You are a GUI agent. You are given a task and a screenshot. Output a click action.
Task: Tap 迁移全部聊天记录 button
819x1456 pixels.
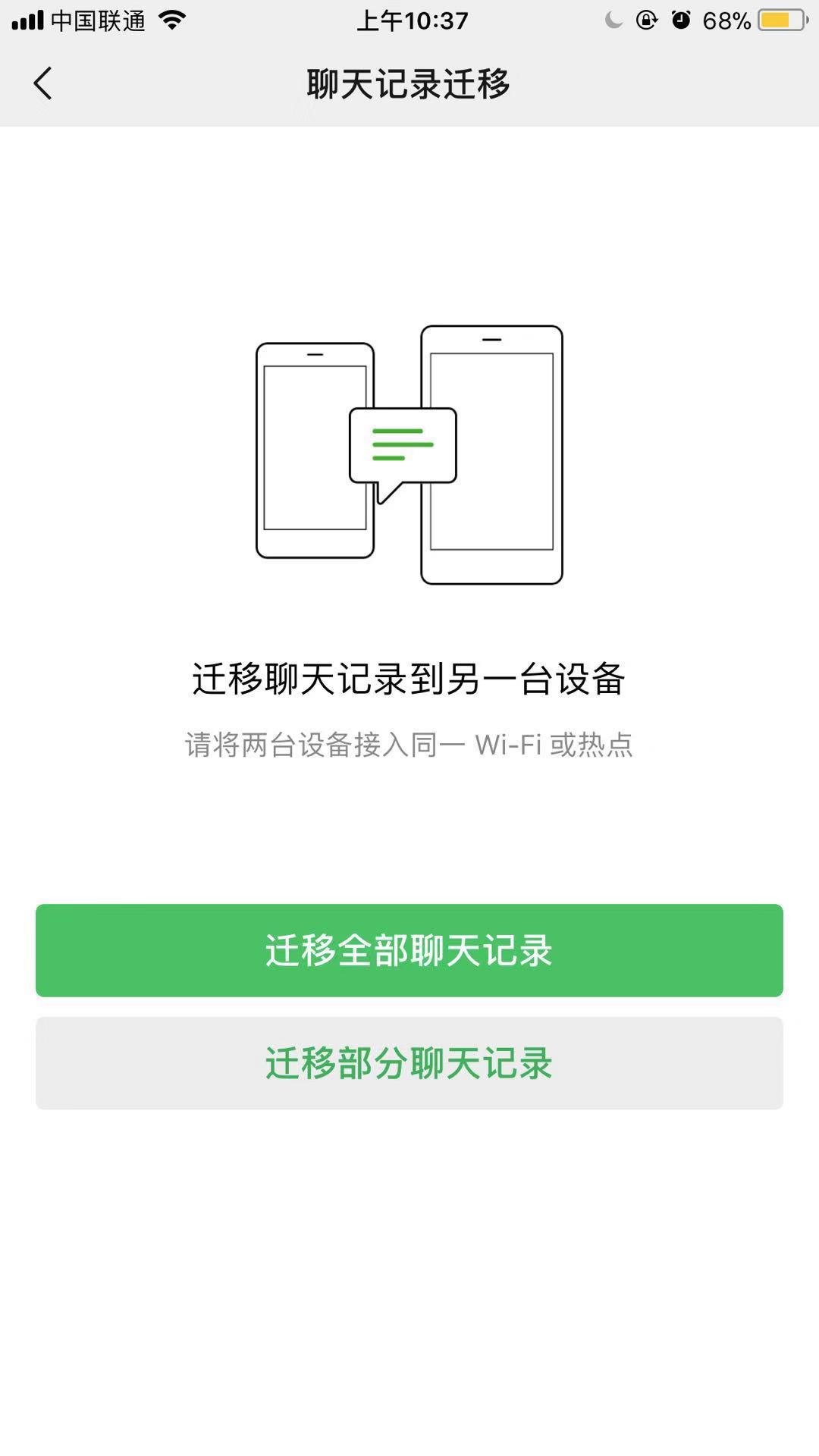(x=409, y=950)
